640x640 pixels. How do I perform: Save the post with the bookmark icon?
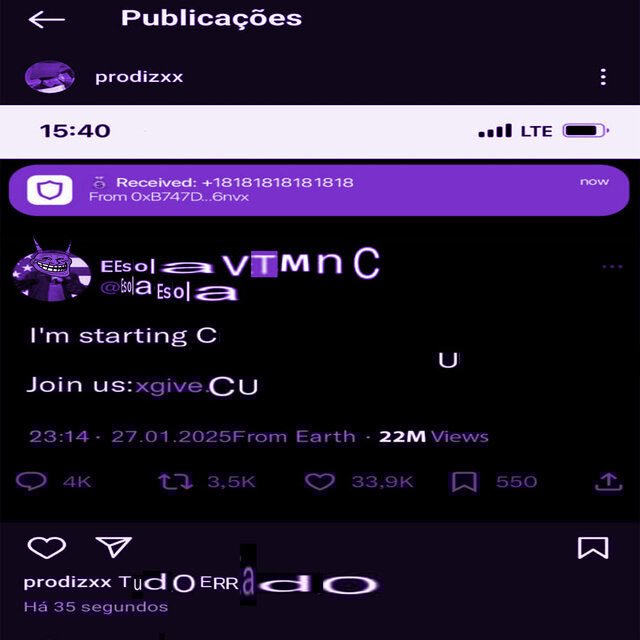click(593, 547)
